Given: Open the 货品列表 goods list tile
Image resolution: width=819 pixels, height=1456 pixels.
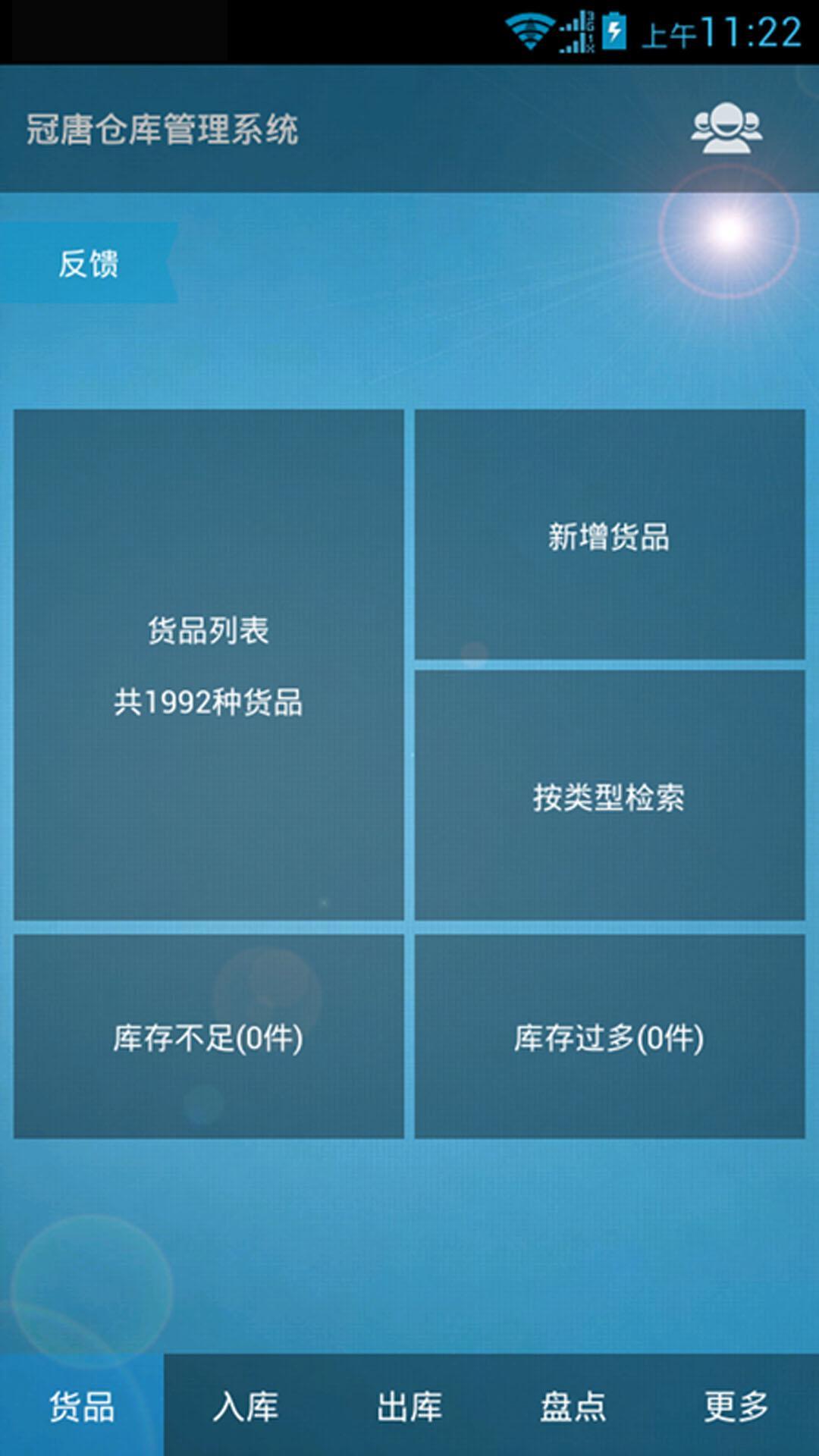Looking at the screenshot, I should coord(209,664).
